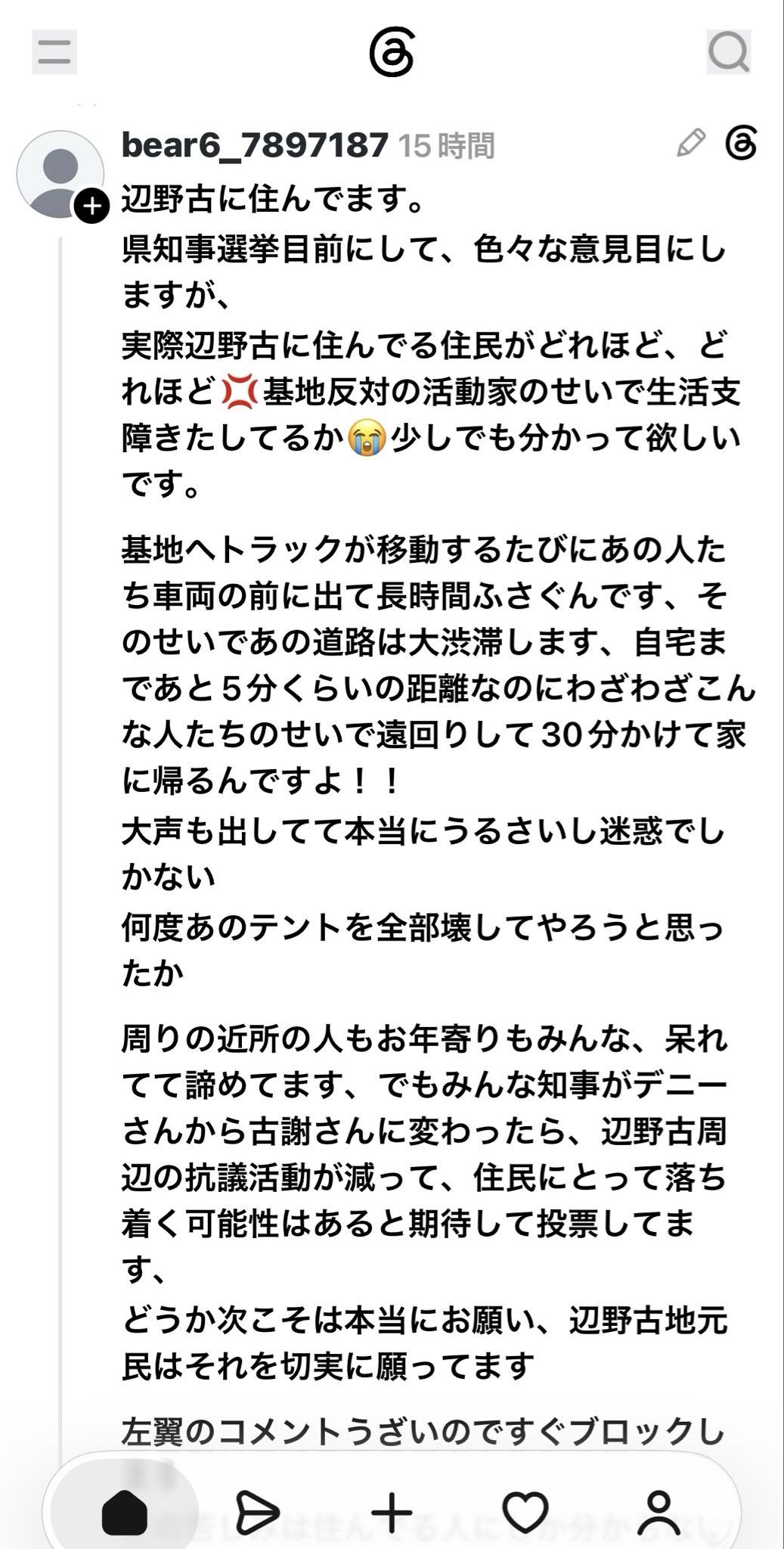Tap the pencil edit icon
The height and width of the screenshot is (1549, 784).
coord(691,143)
